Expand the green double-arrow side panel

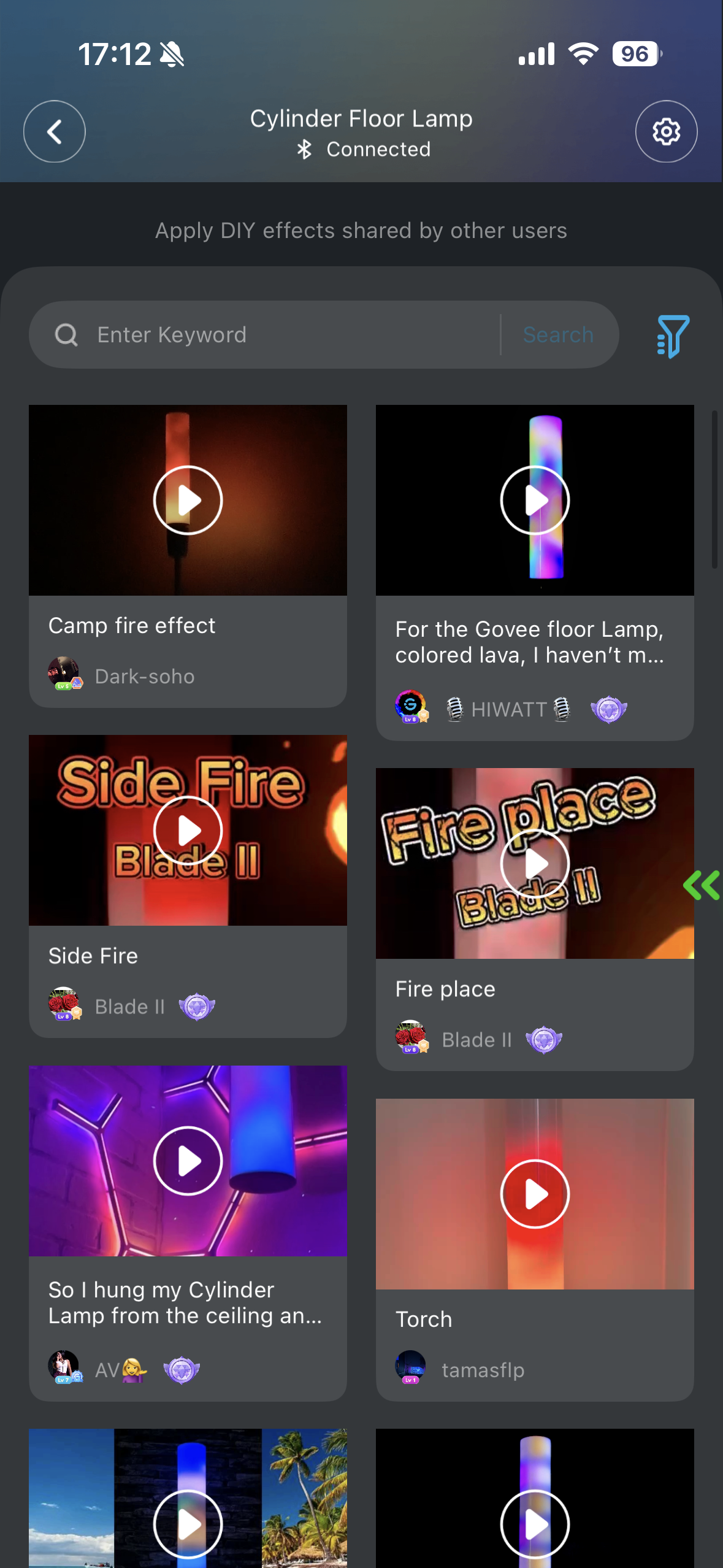702,885
